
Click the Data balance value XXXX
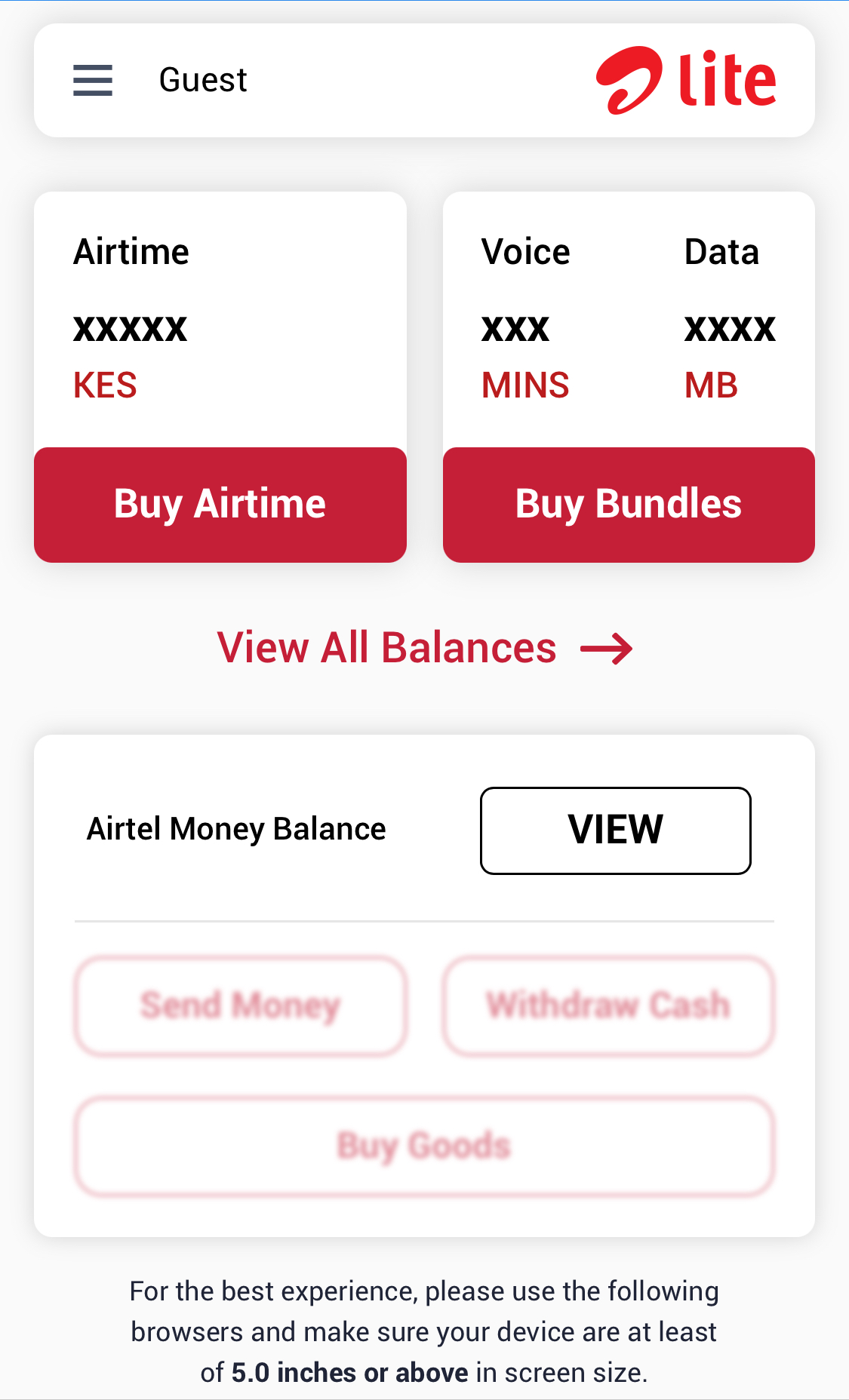click(x=729, y=327)
